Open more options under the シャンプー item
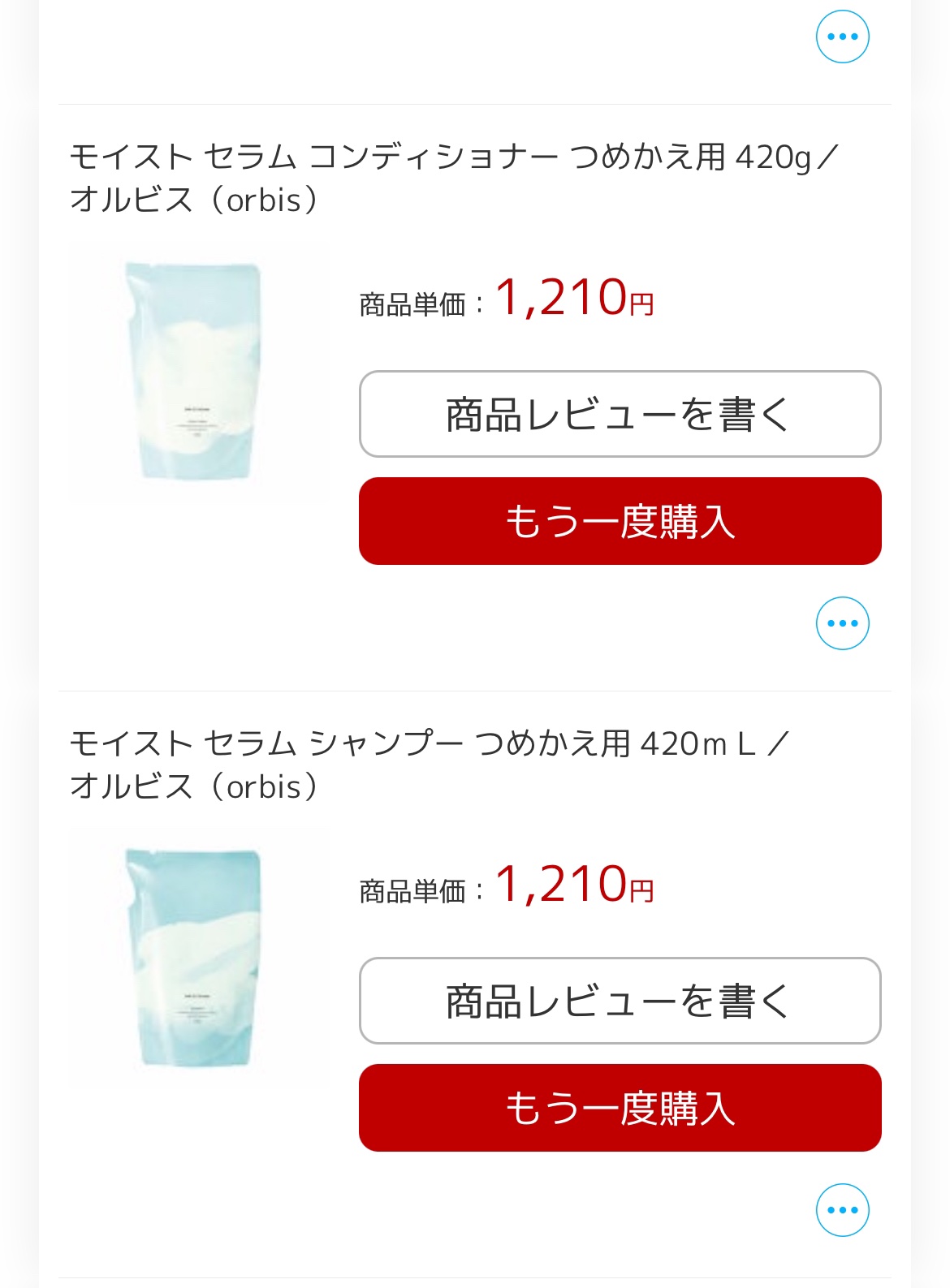Image resolution: width=950 pixels, height=1288 pixels. pyautogui.click(x=842, y=1210)
